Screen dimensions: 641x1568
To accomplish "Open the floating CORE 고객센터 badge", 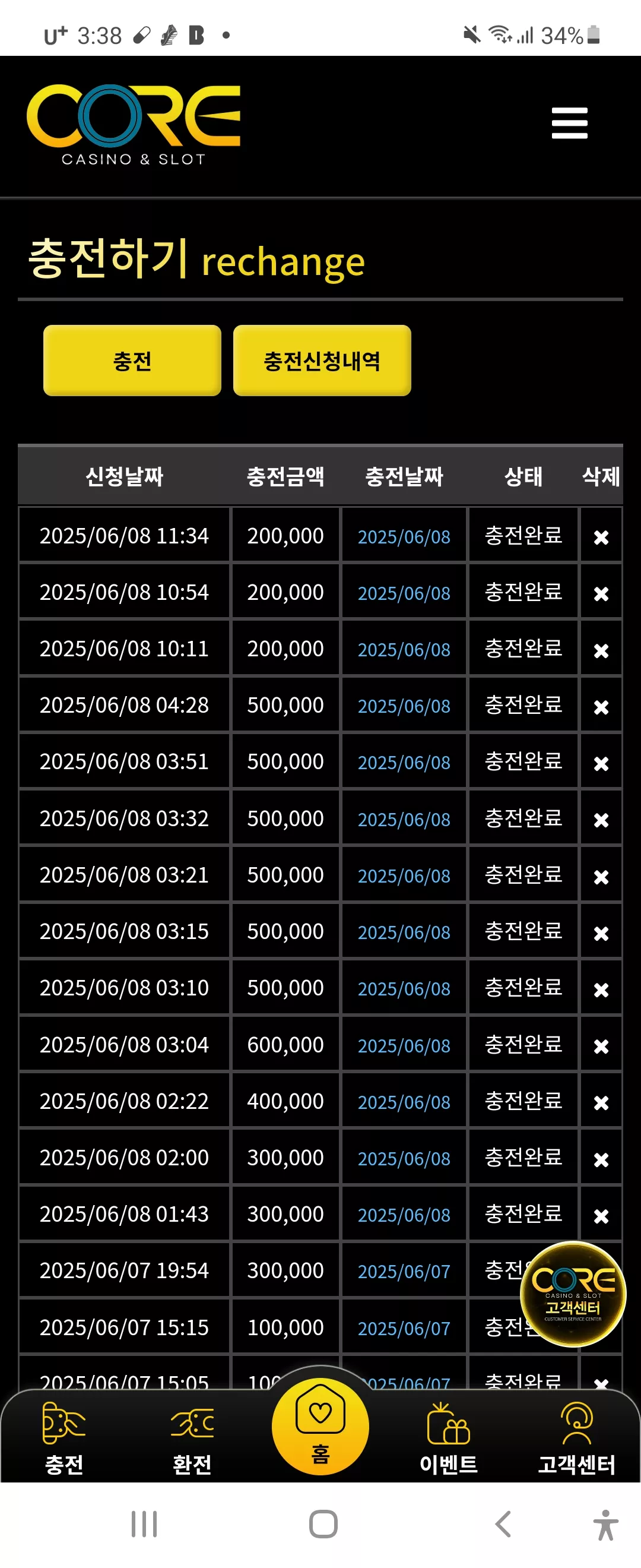I will pos(573,1294).
